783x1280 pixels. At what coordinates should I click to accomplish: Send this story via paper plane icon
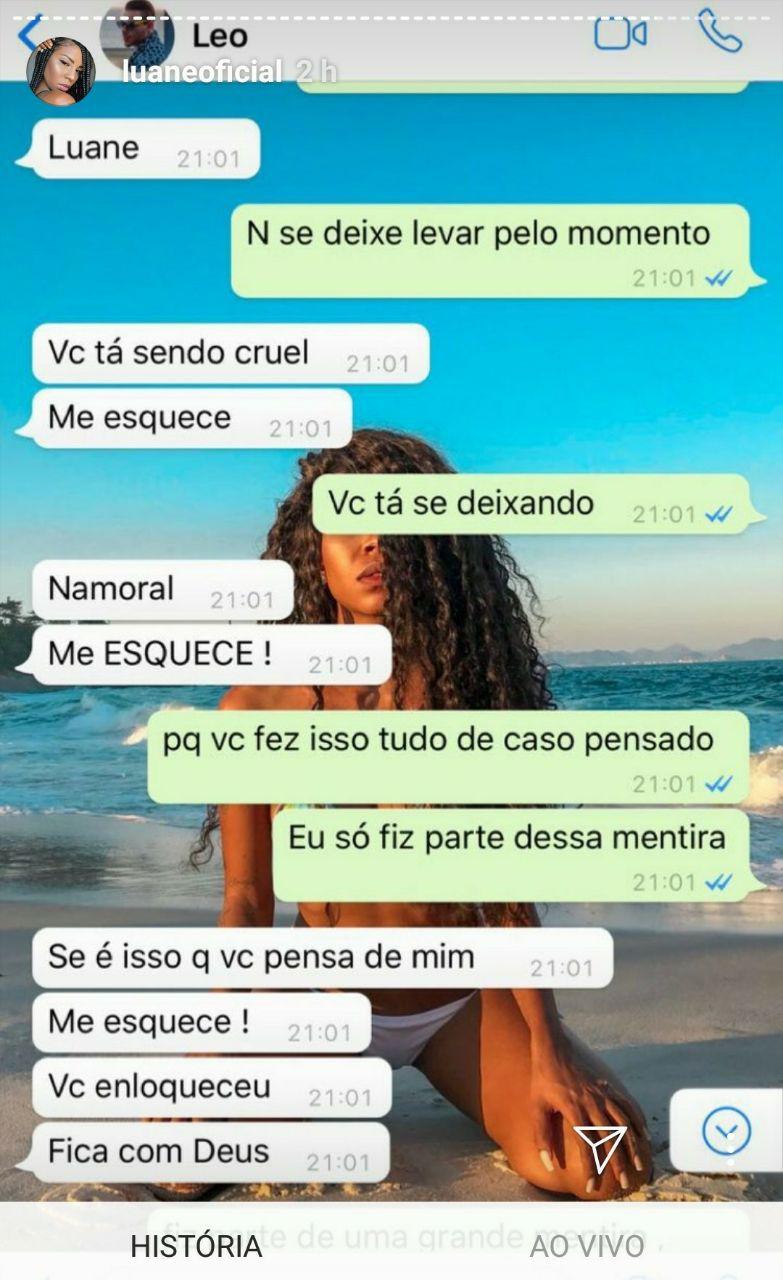coord(600,1148)
